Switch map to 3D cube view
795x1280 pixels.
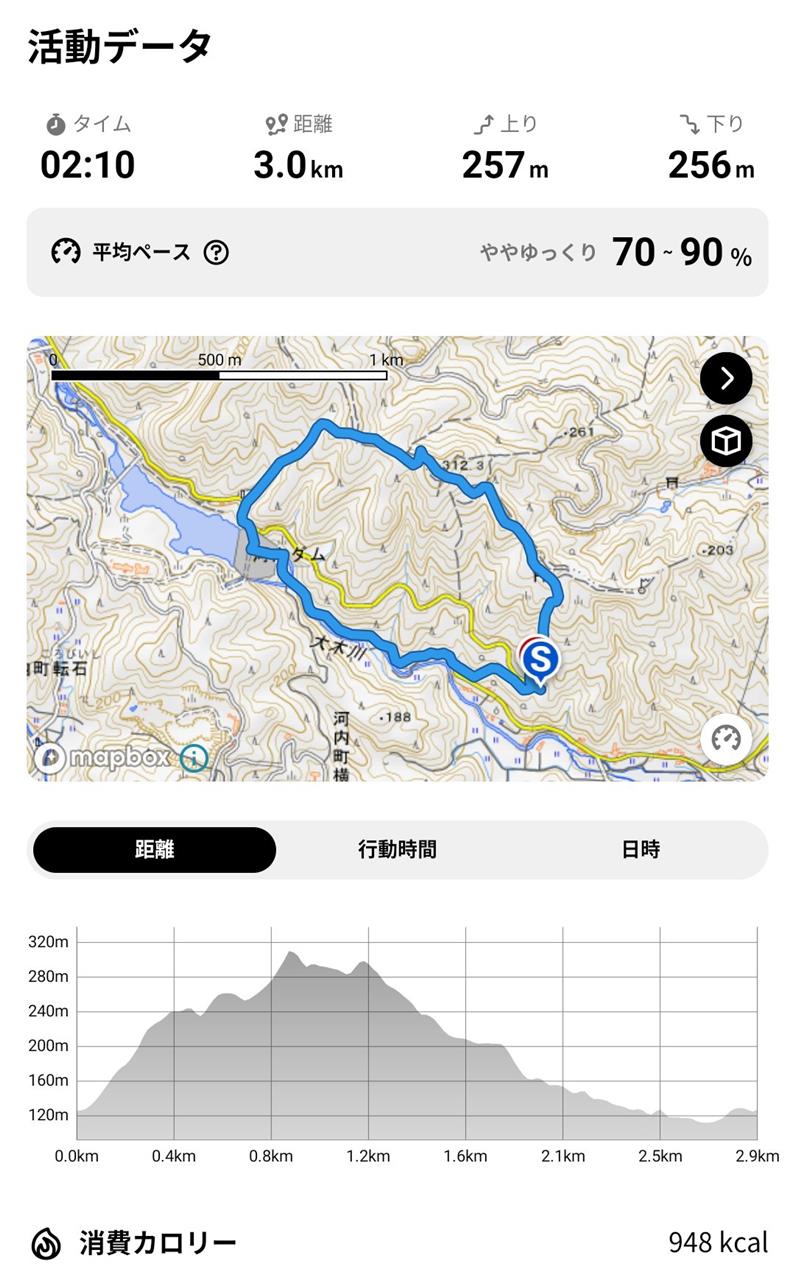point(725,441)
